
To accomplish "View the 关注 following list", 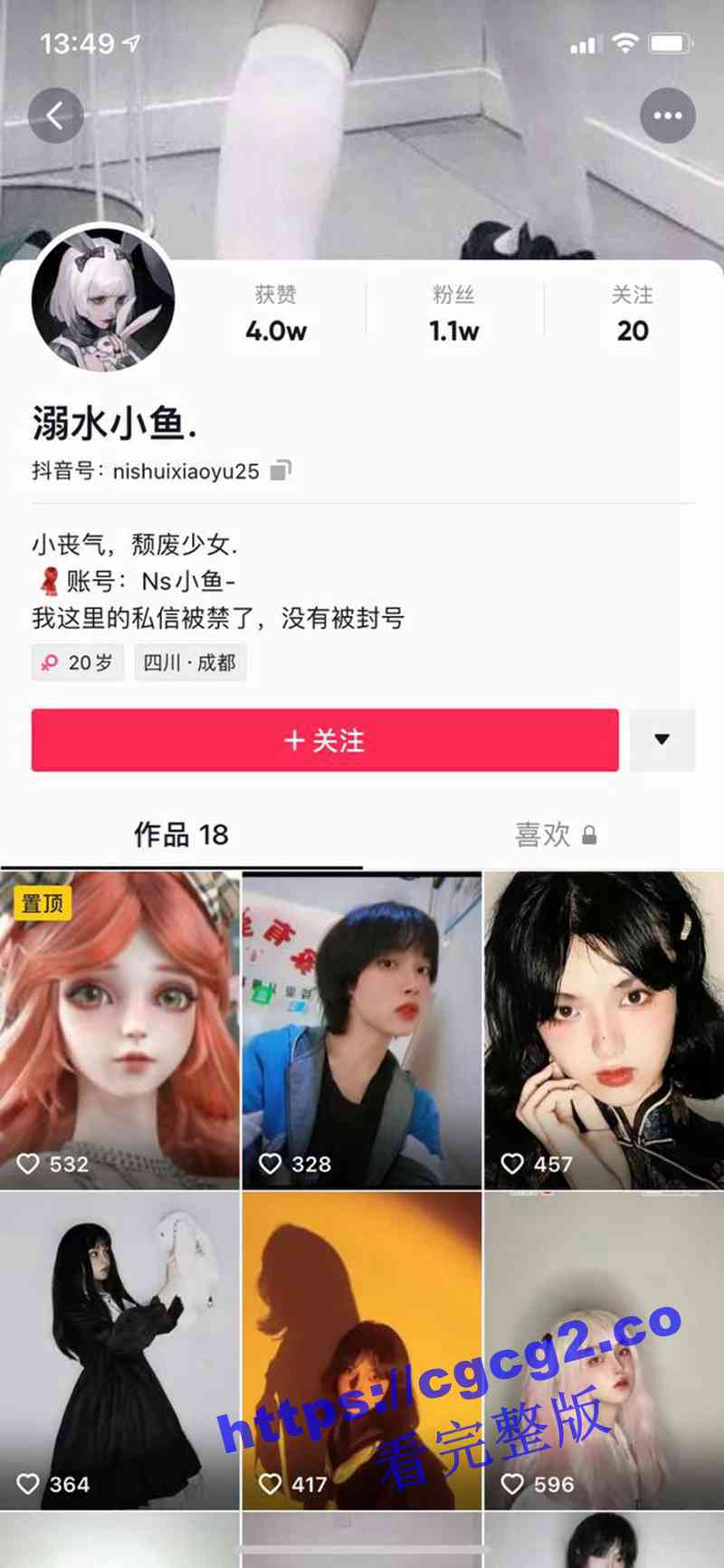I will (x=632, y=314).
